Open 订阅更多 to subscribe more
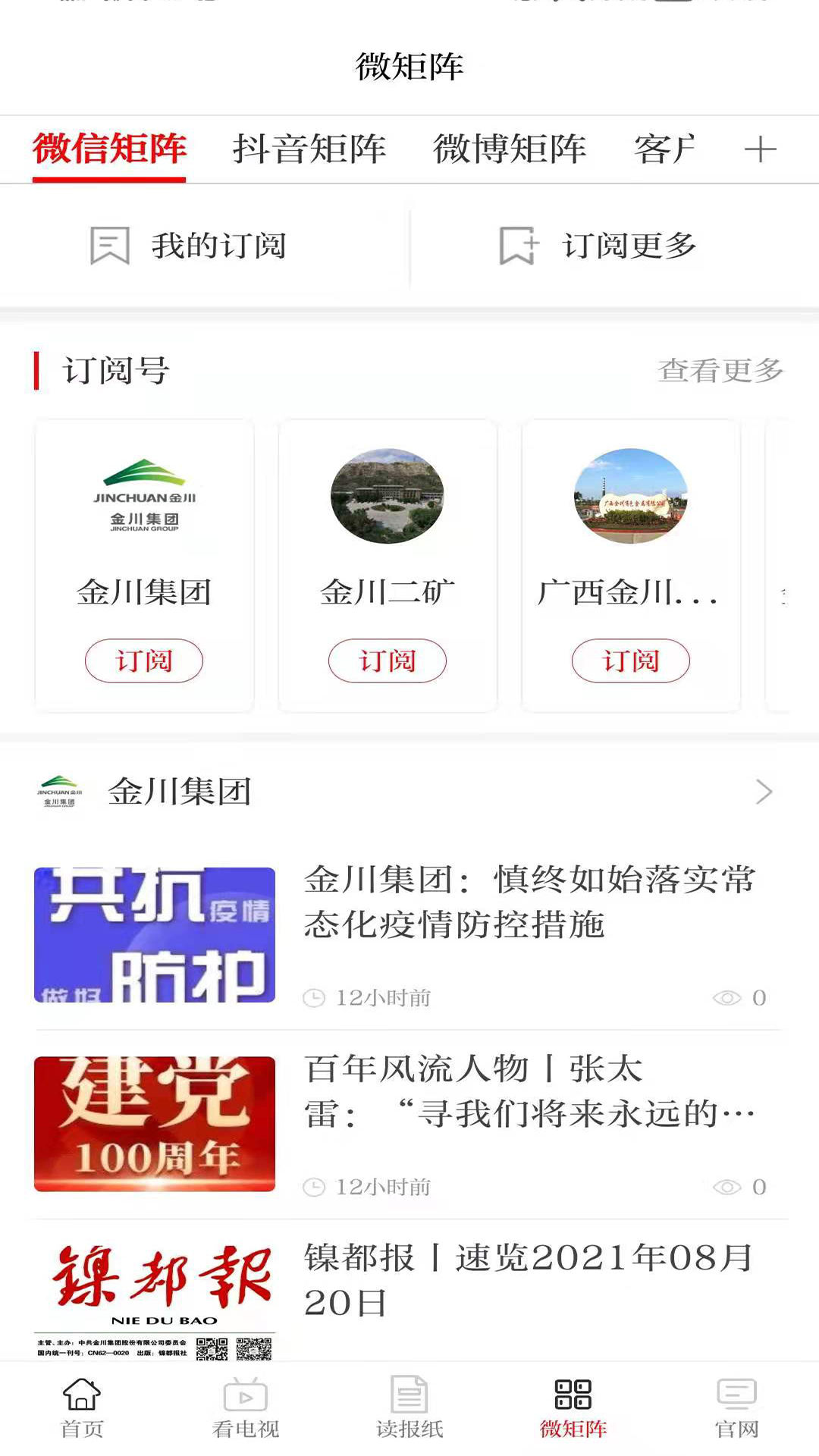Viewport: 819px width, 1456px height. point(599,246)
